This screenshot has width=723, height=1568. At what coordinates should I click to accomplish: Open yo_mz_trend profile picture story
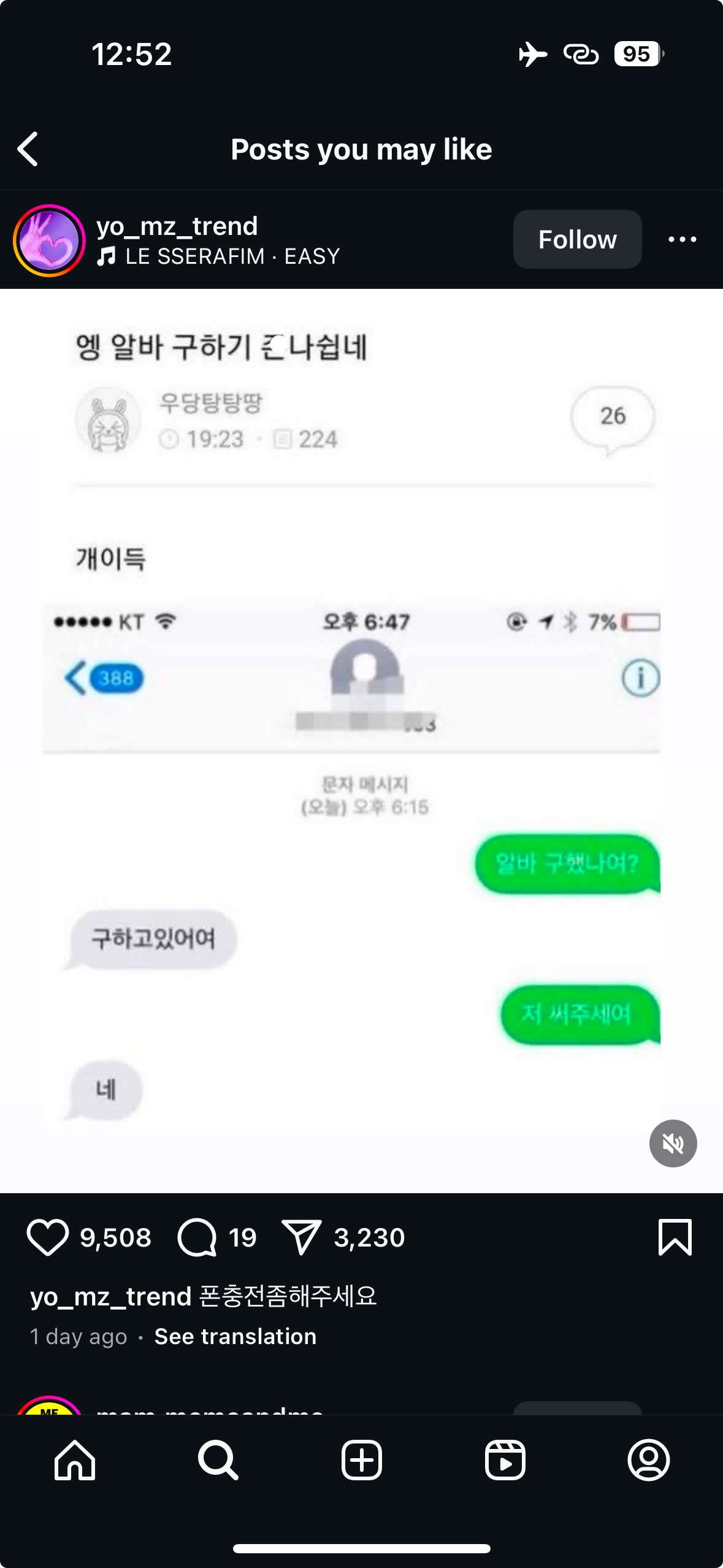pyautogui.click(x=49, y=240)
